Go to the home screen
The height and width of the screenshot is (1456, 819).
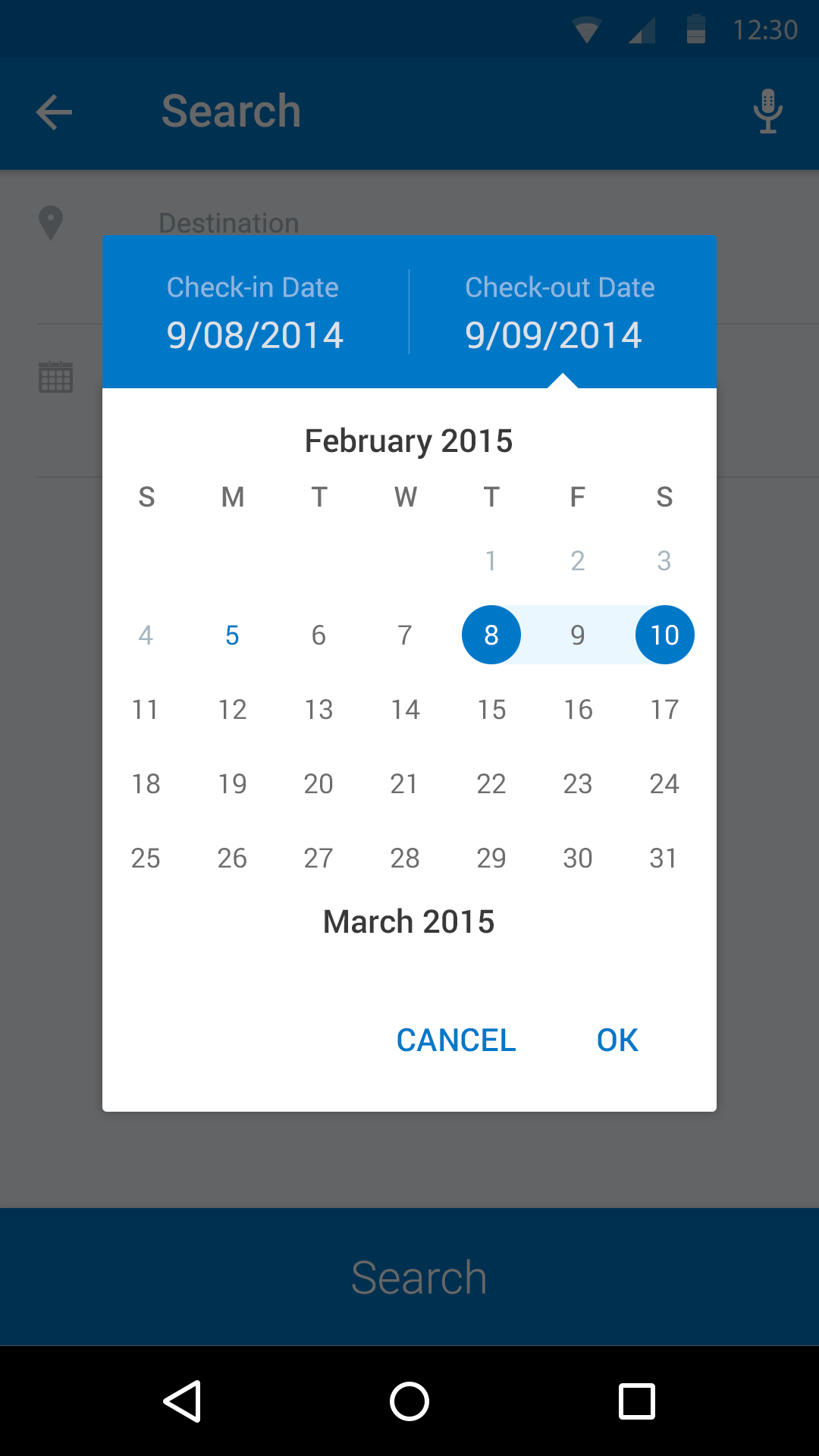click(x=409, y=1401)
